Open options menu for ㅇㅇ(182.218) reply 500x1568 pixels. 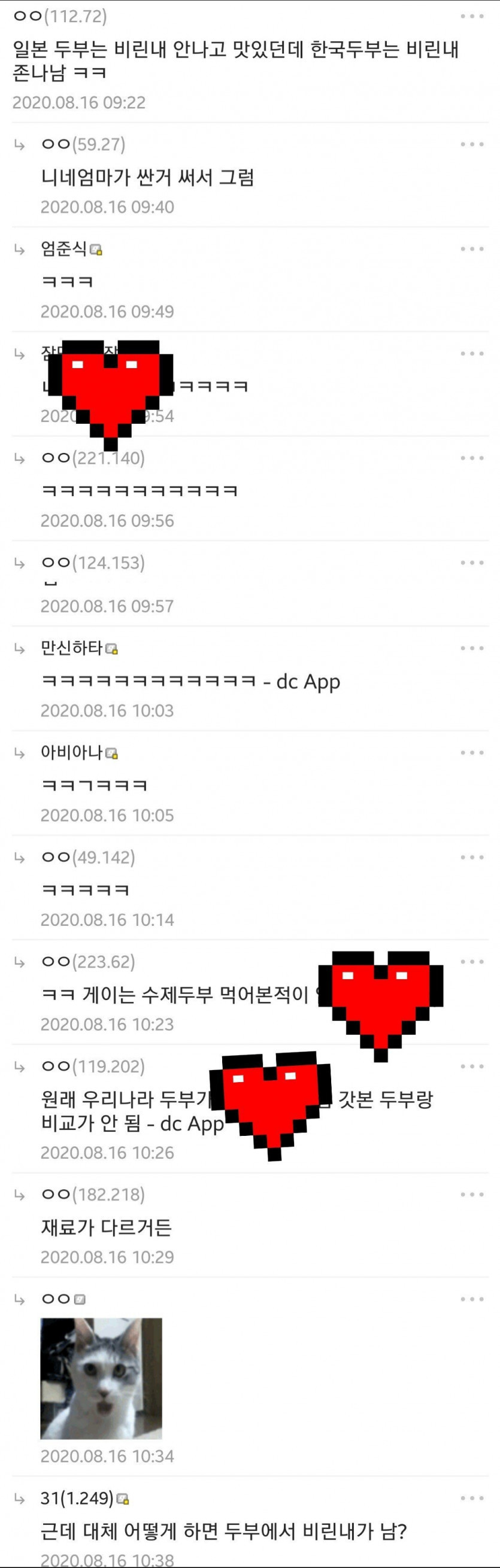471,1195
